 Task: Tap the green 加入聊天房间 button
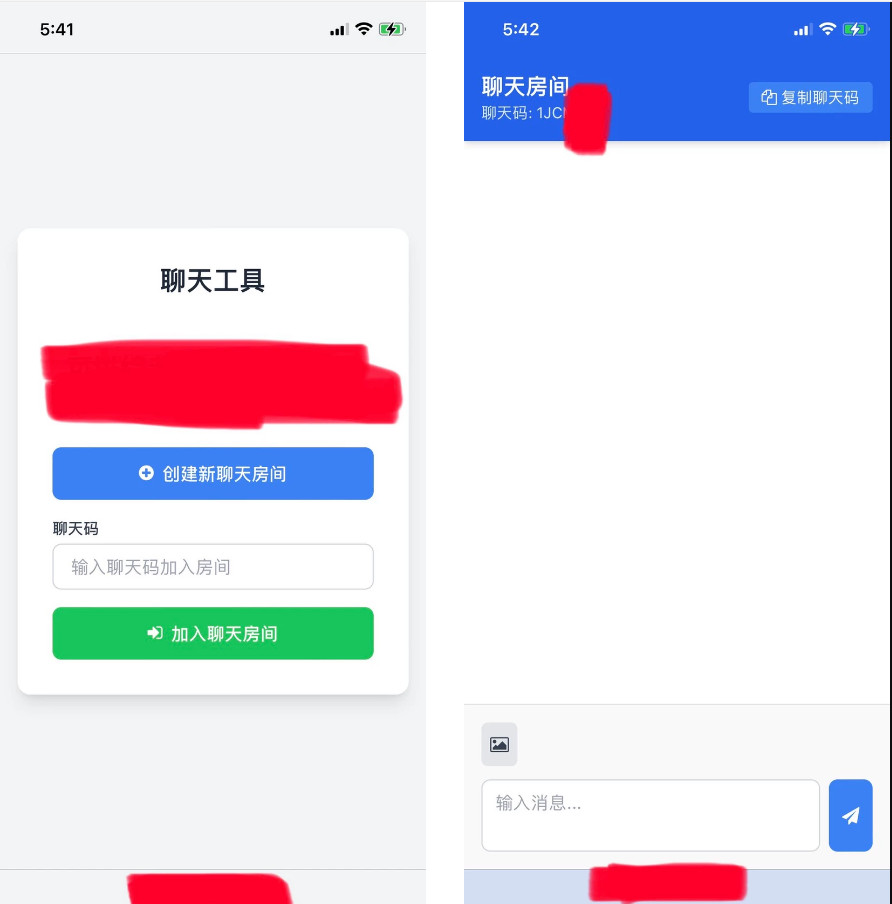213,634
